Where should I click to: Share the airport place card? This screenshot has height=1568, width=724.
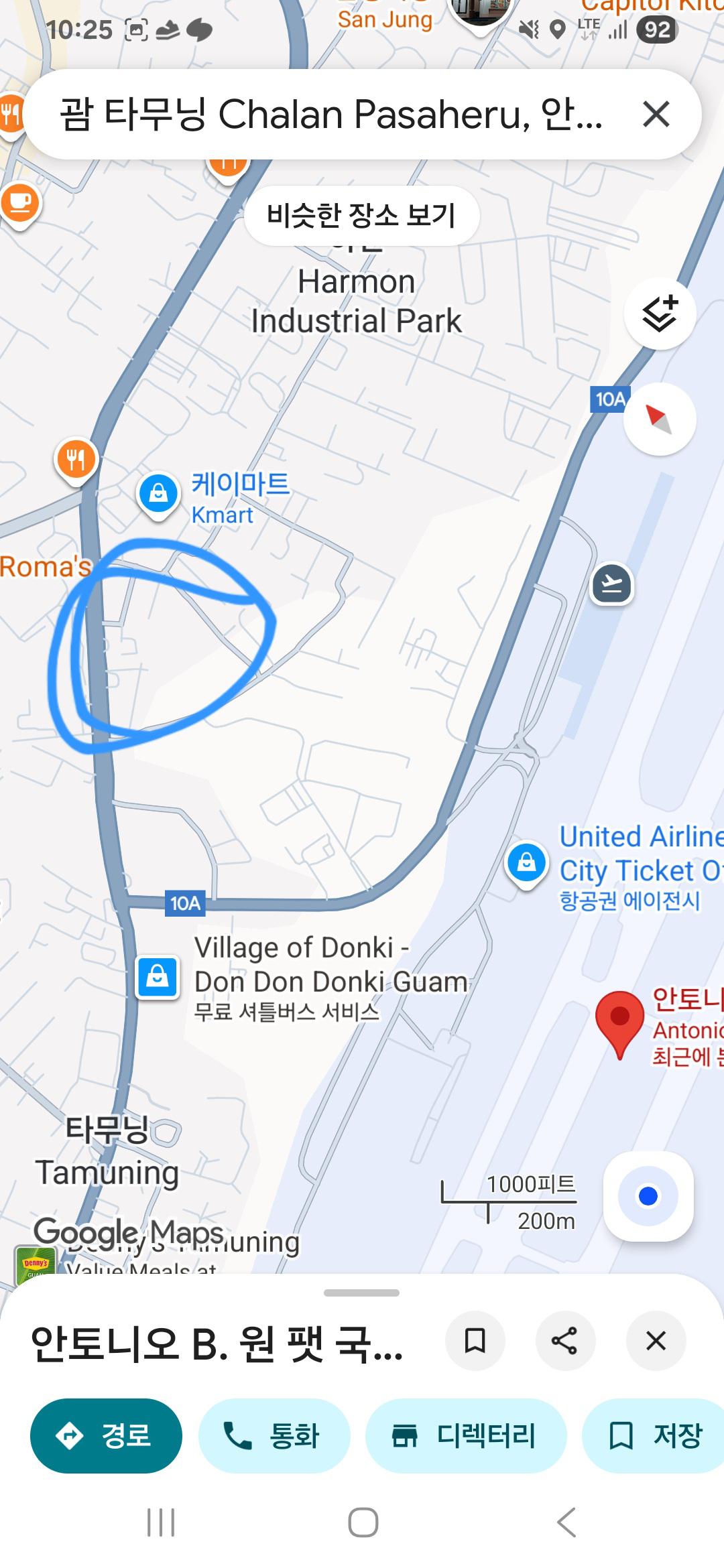564,1341
